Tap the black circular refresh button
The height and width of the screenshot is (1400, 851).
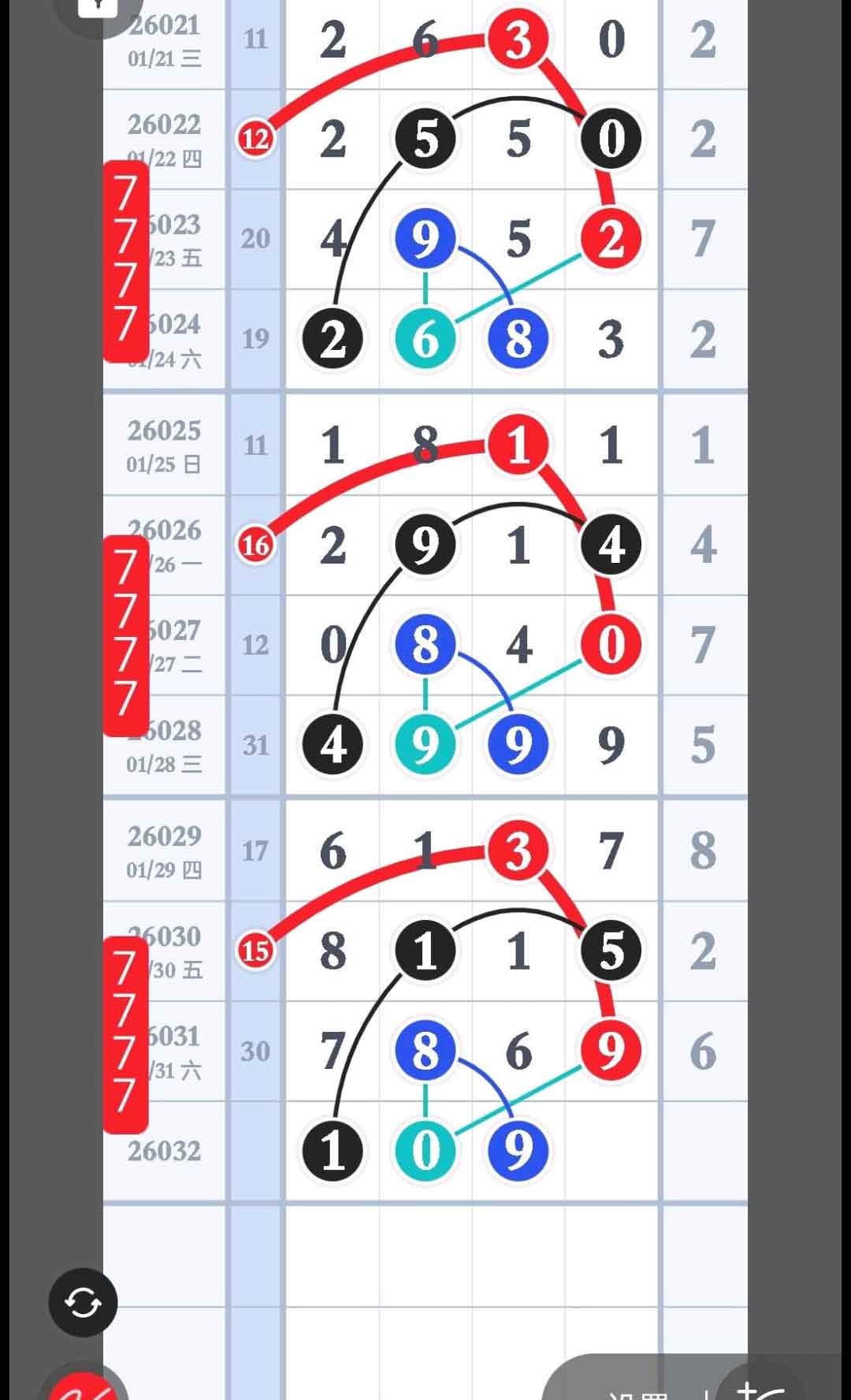click(83, 1301)
